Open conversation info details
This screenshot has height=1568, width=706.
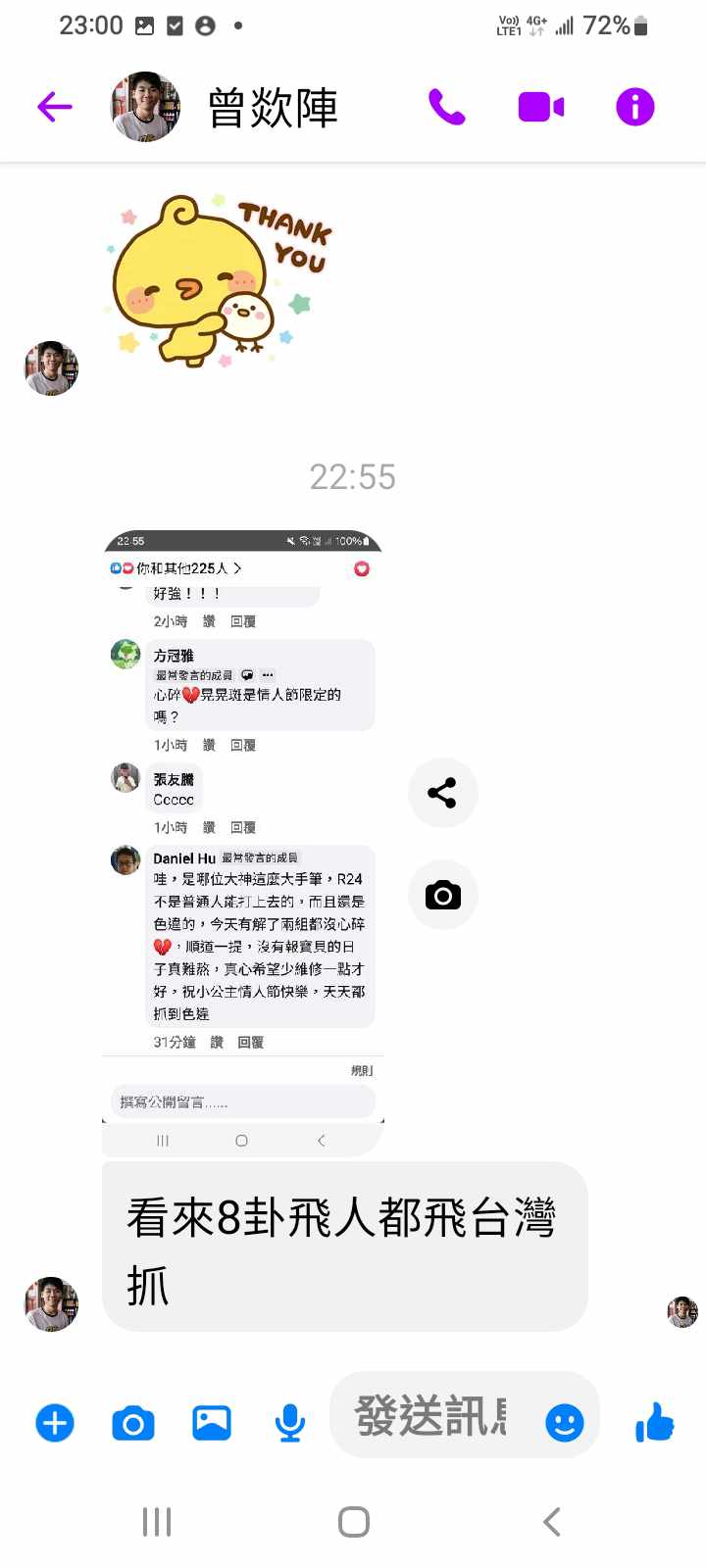click(x=634, y=107)
